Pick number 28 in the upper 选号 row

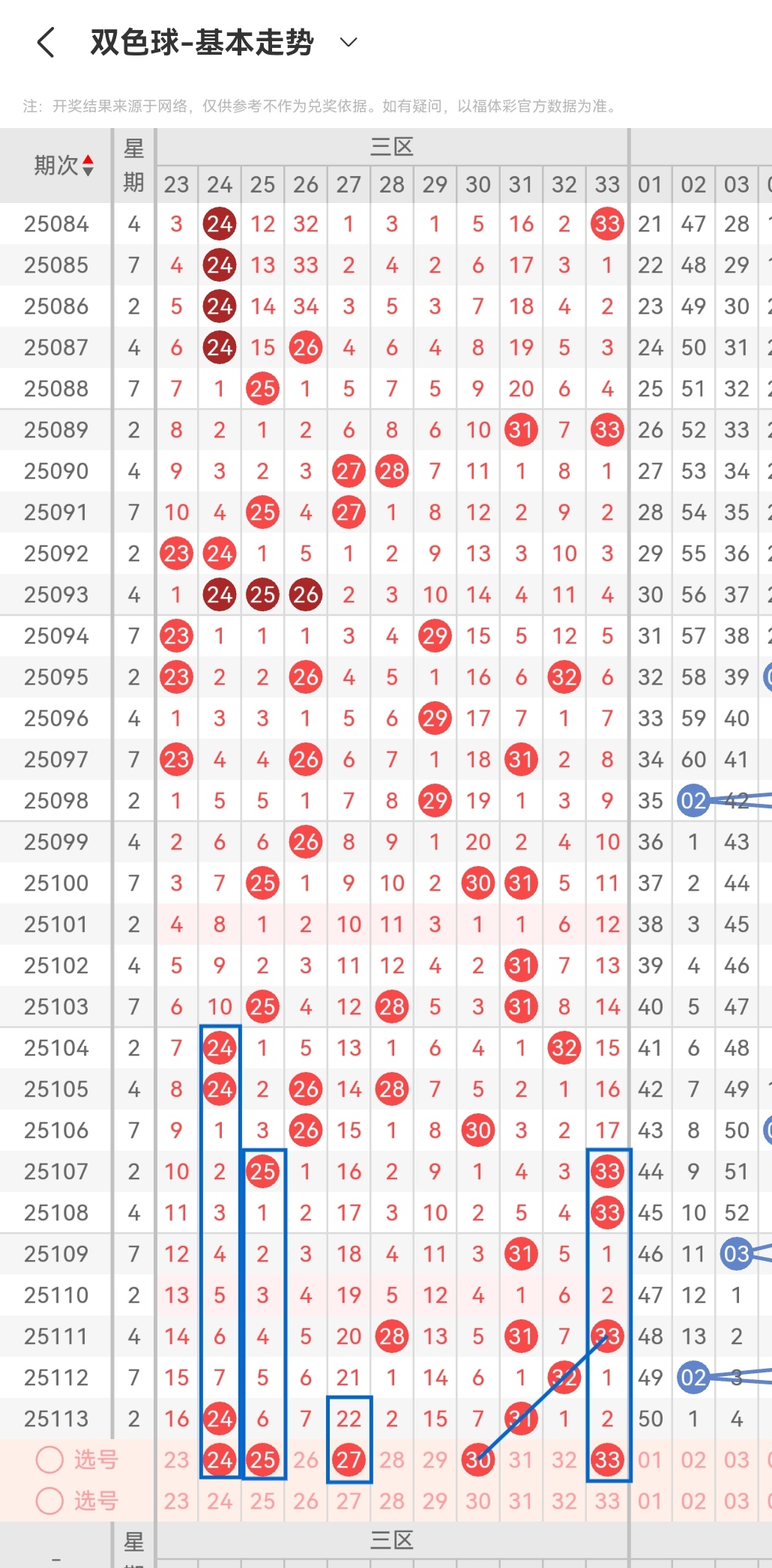click(x=392, y=1459)
